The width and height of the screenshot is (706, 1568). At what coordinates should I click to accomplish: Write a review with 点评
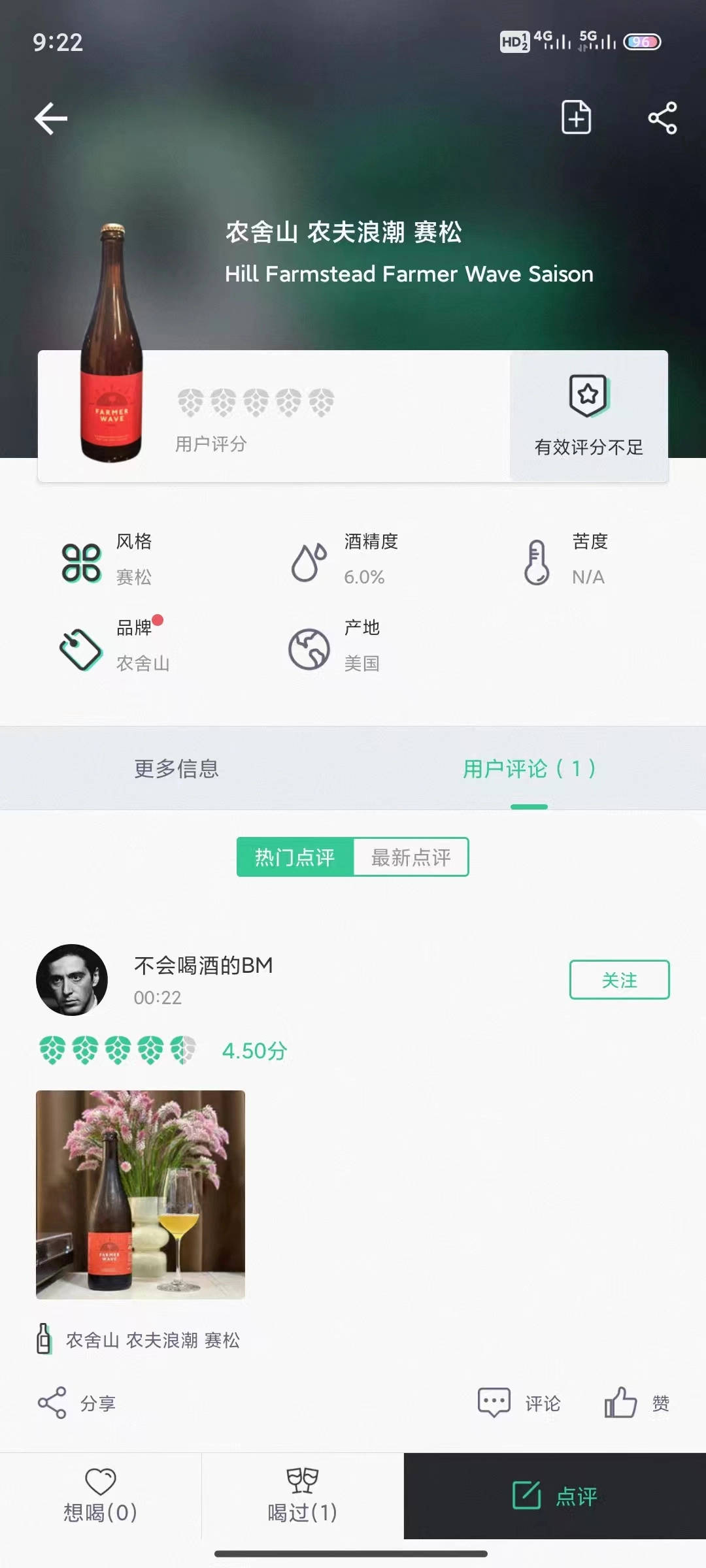click(x=554, y=1496)
